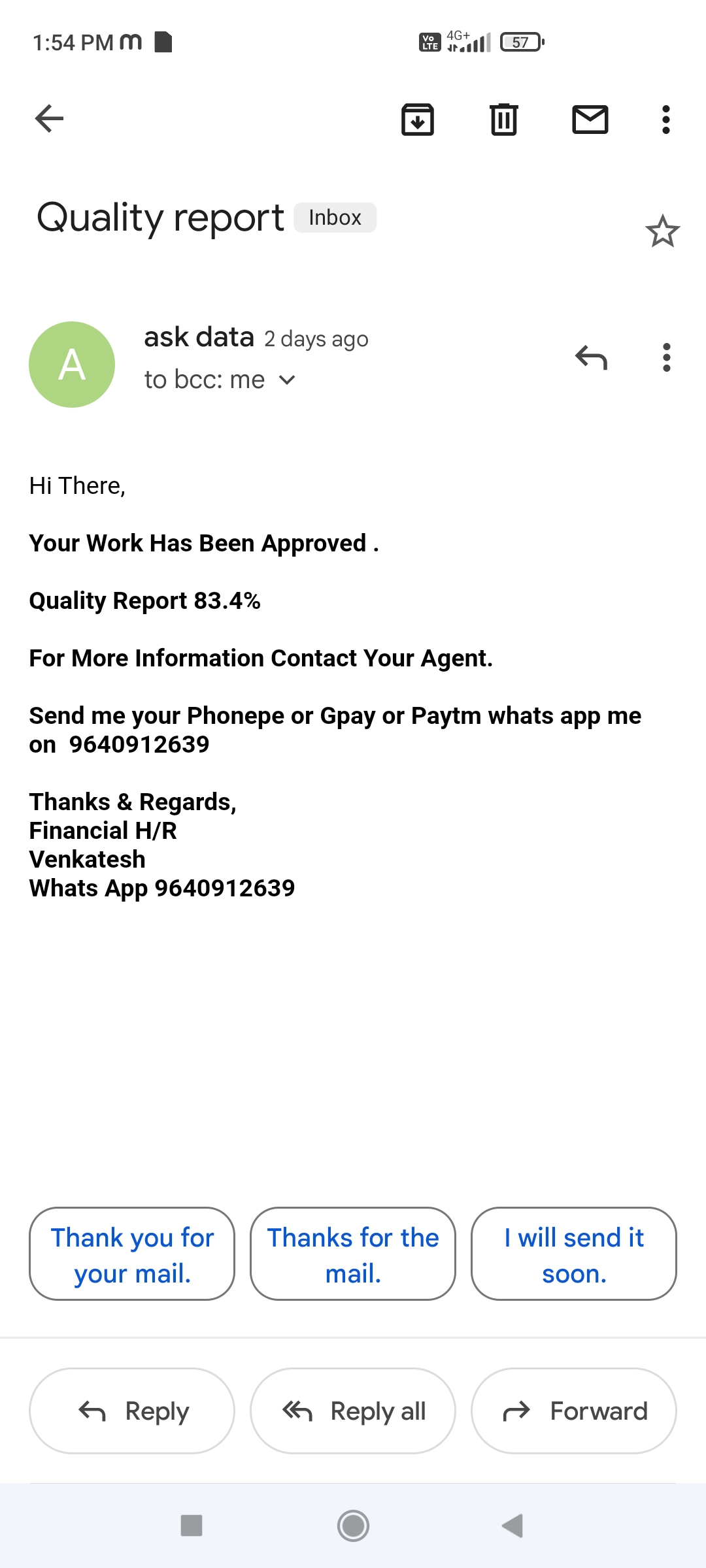Archive this Quality report email
This screenshot has height=1568, width=706.
417,120
